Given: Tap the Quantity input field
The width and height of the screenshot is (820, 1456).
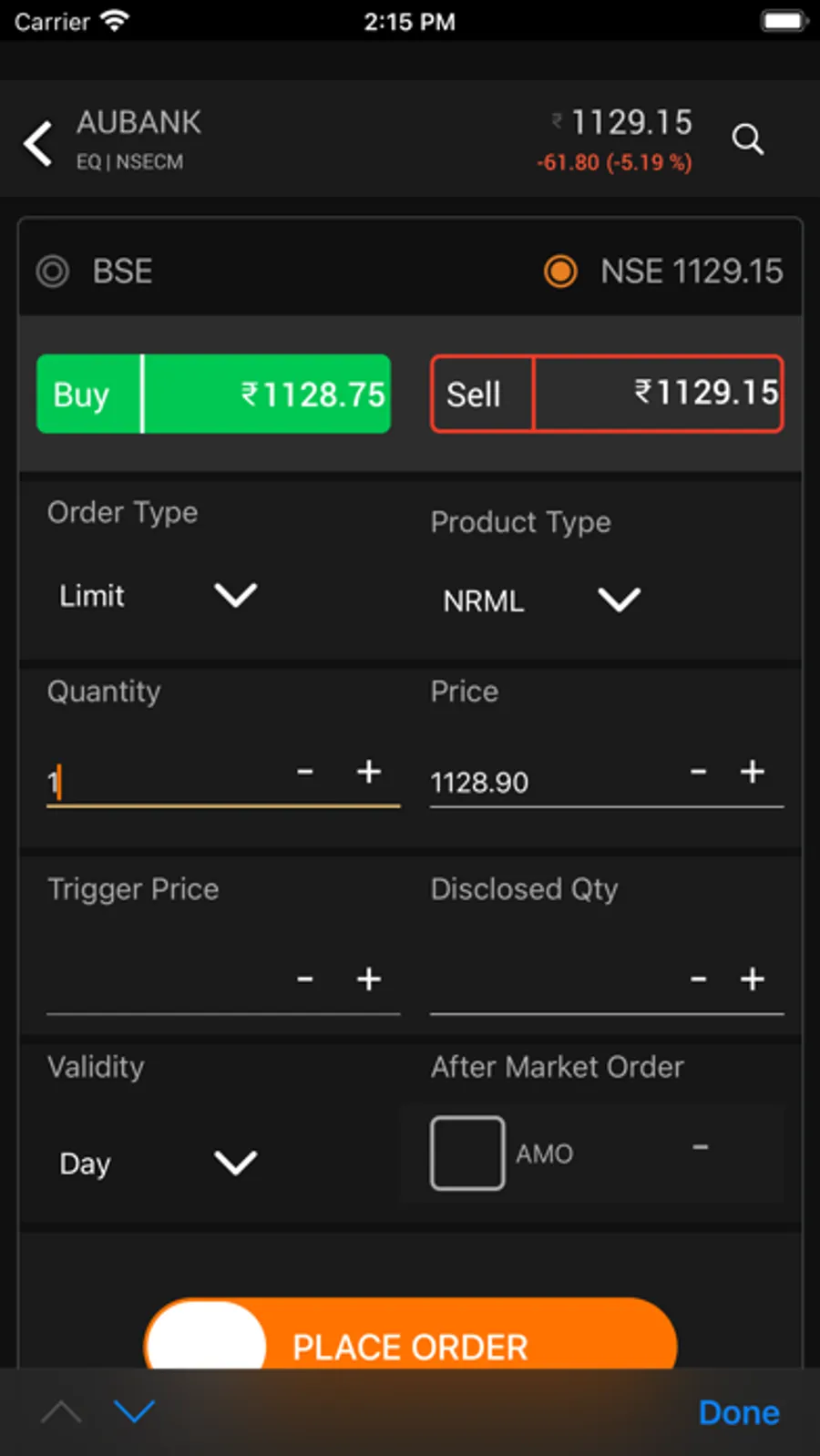Looking at the screenshot, I should click(x=164, y=782).
